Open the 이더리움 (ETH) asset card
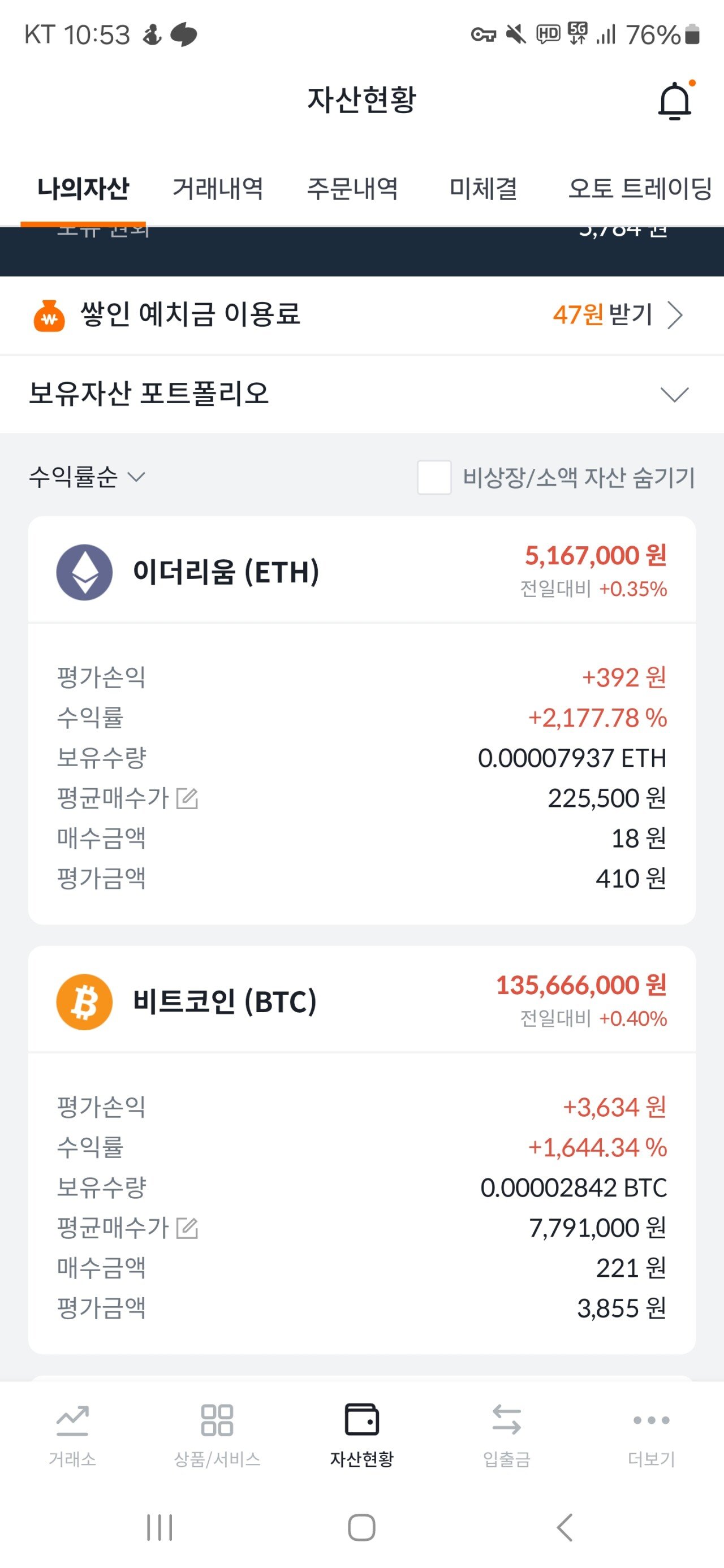Viewport: 724px width, 1568px height. pyautogui.click(x=226, y=572)
